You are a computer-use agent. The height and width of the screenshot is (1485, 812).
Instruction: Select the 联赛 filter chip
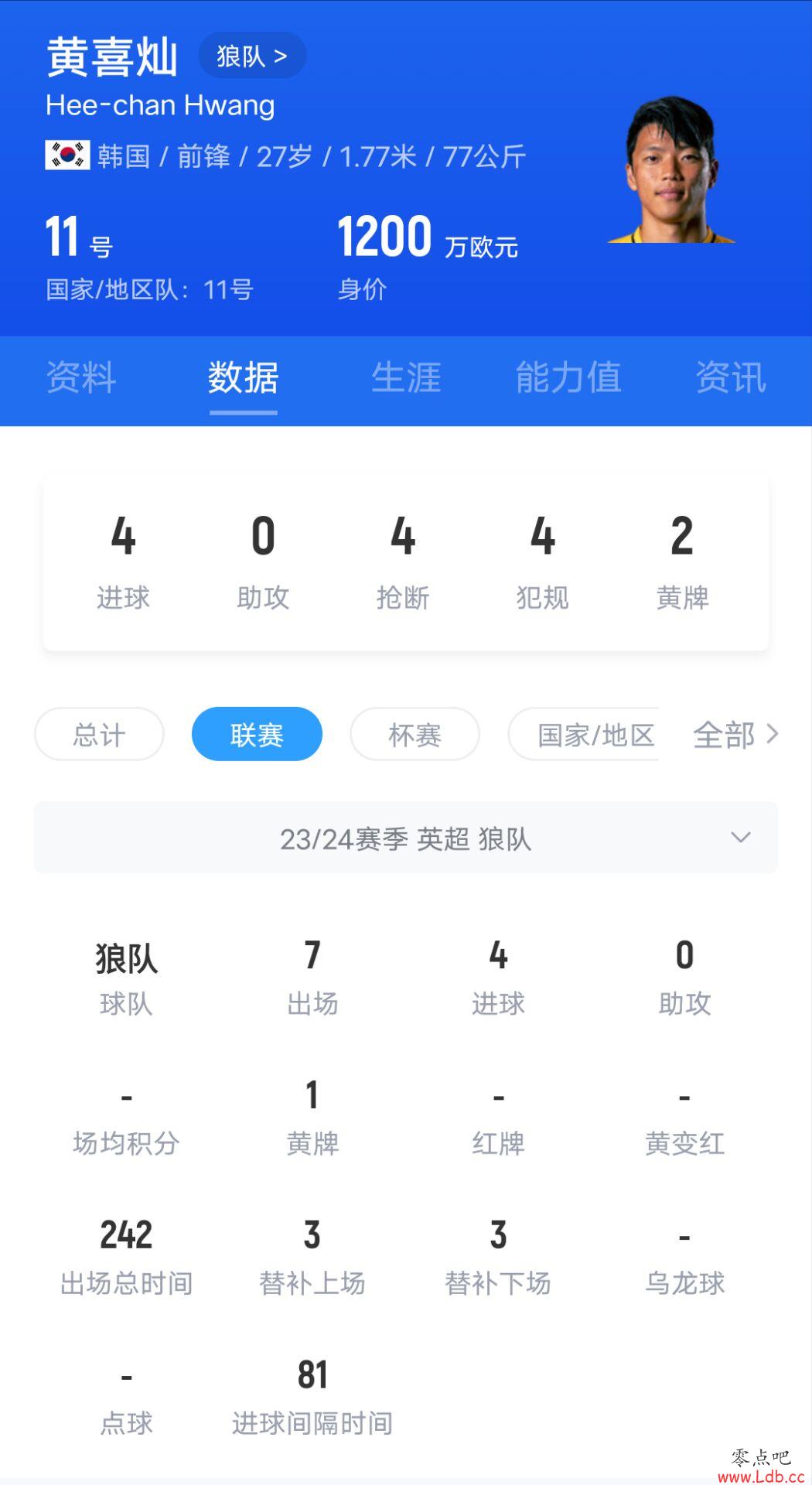[x=257, y=734]
